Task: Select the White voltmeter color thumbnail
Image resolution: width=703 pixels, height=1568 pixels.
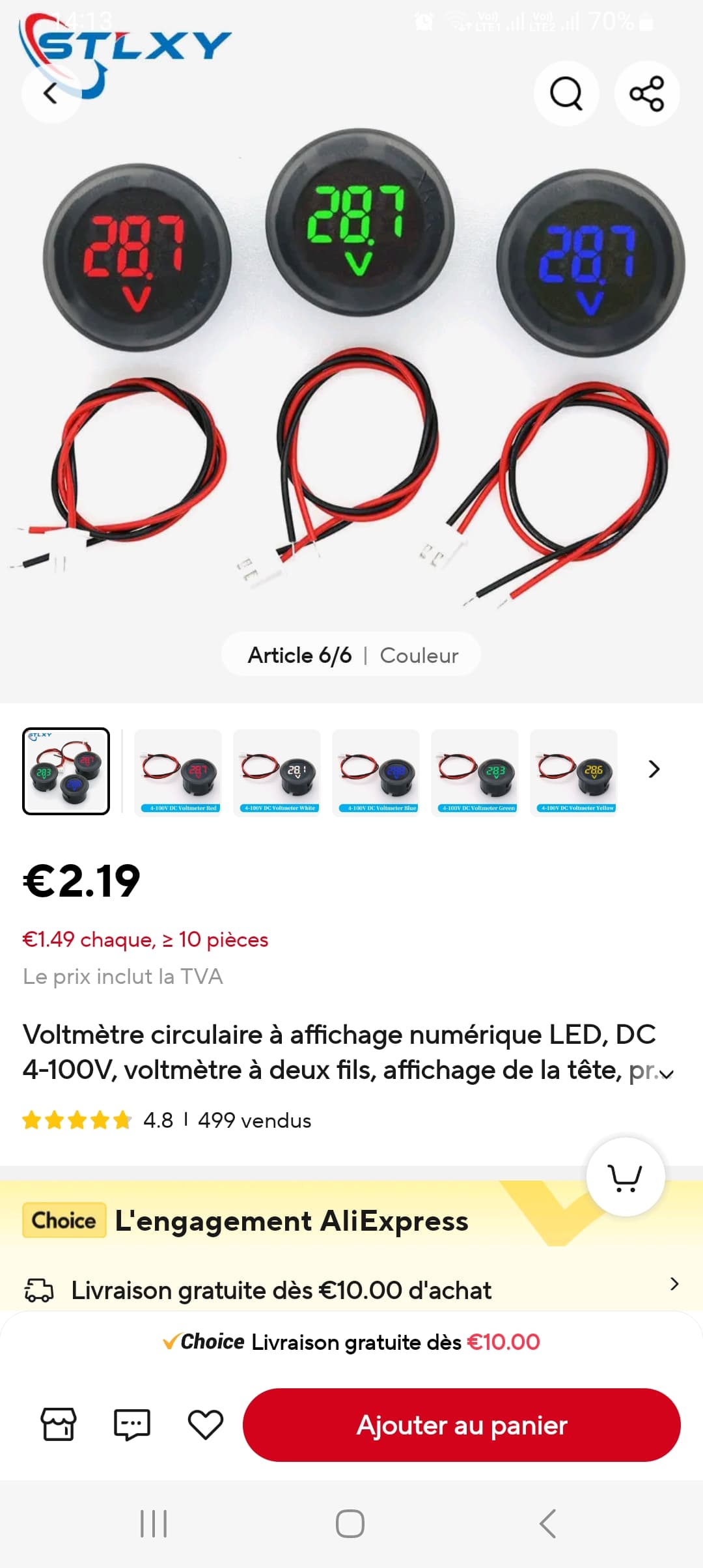Action: [277, 772]
